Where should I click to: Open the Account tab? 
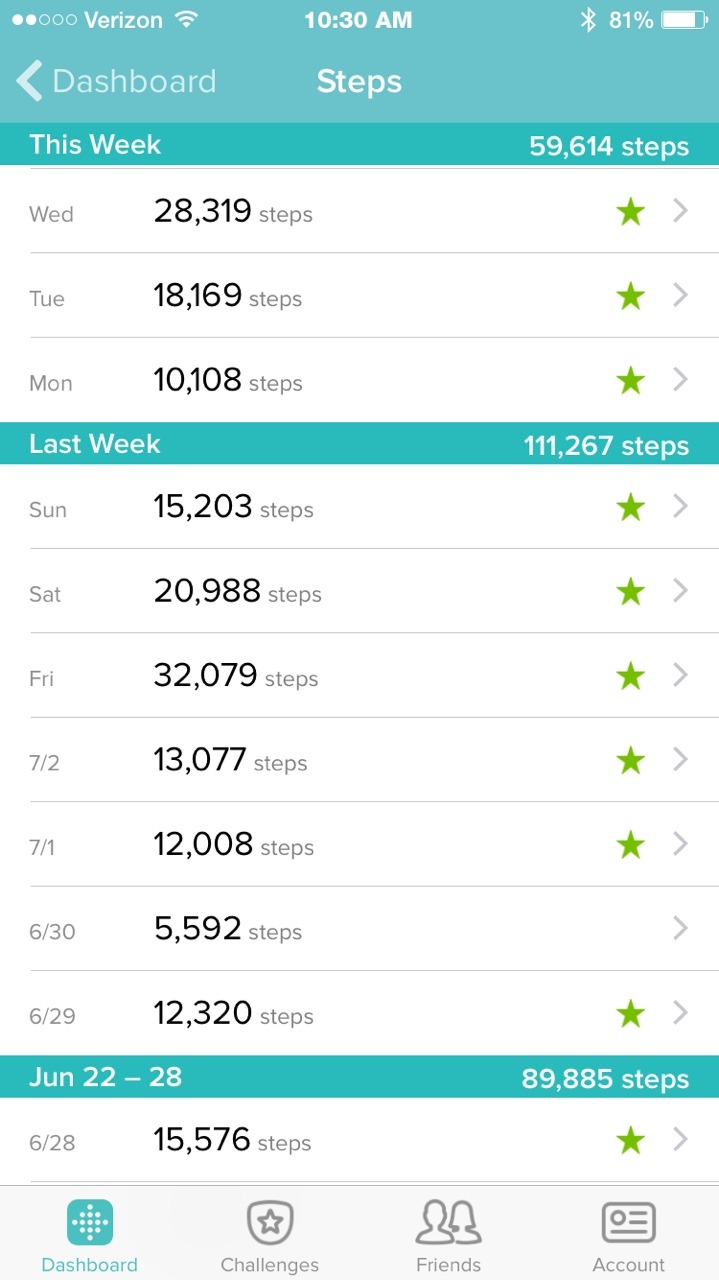coord(628,1236)
